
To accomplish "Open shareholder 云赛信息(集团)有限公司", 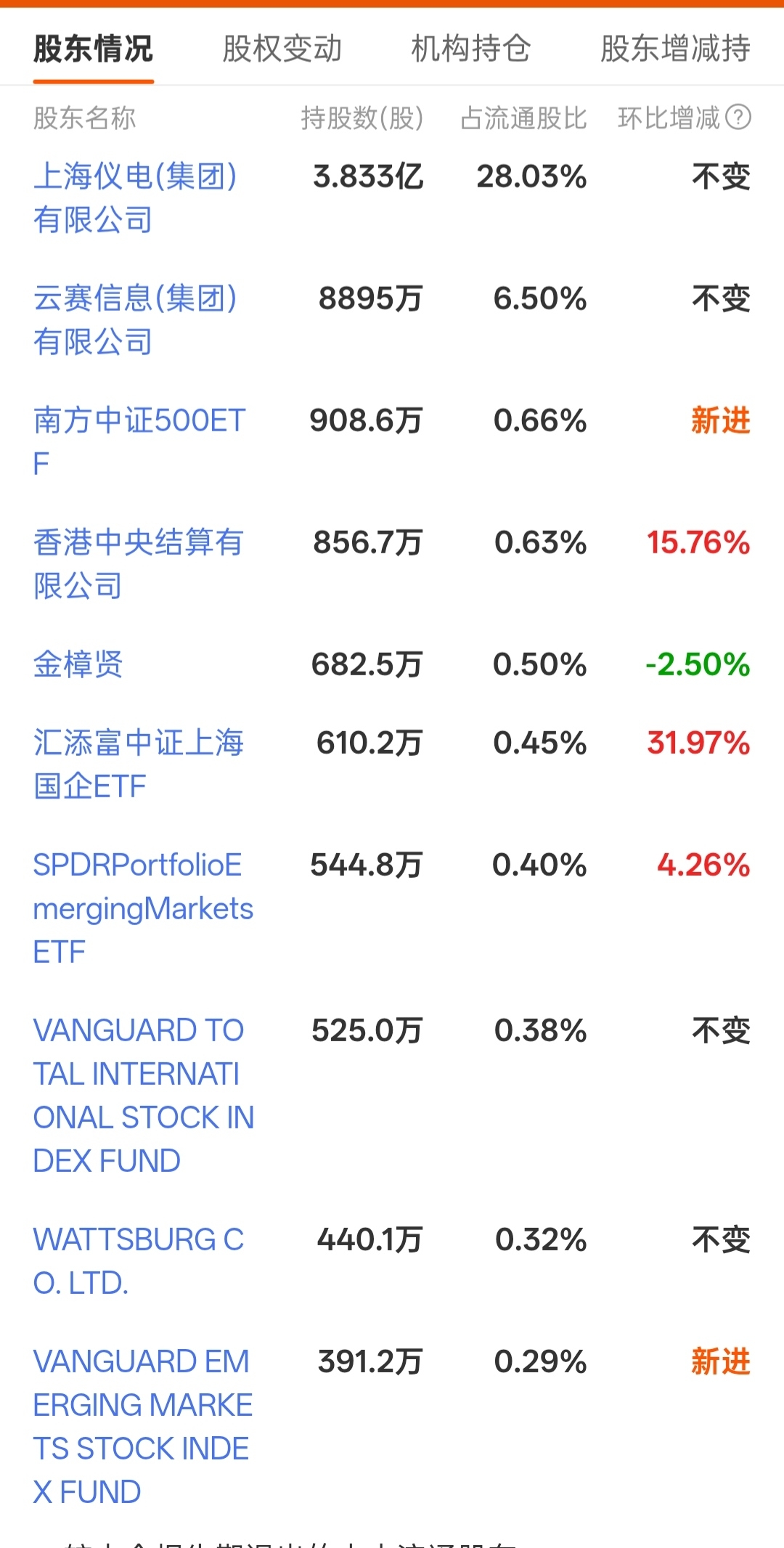I will click(x=136, y=319).
